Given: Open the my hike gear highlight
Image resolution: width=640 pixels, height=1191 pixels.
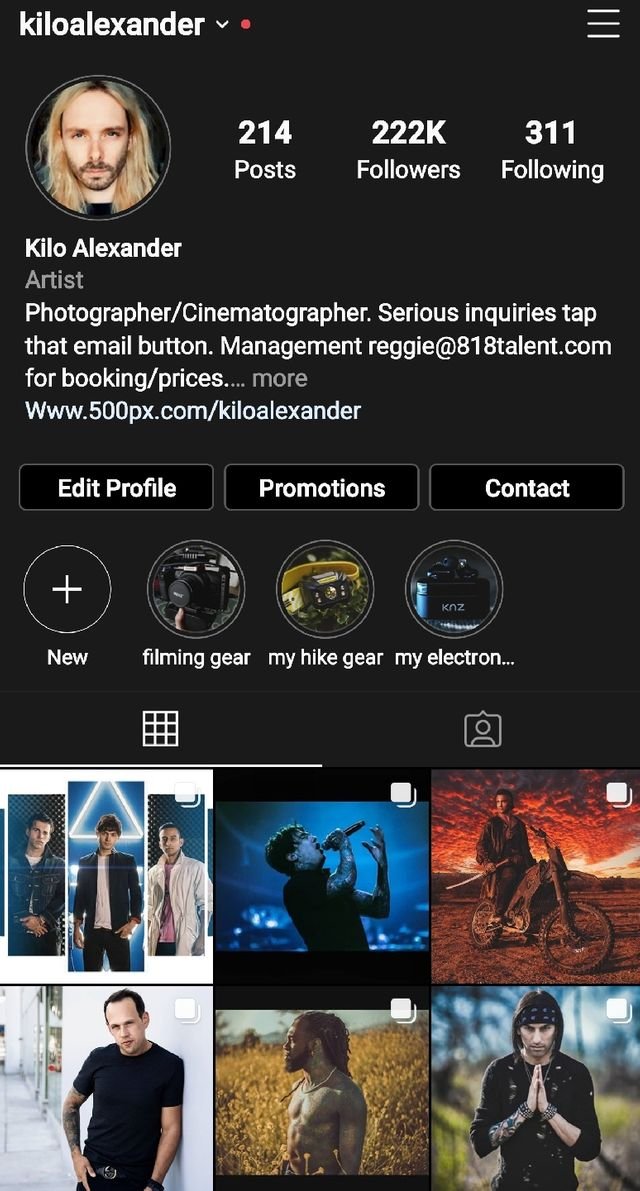Looking at the screenshot, I should [325, 590].
